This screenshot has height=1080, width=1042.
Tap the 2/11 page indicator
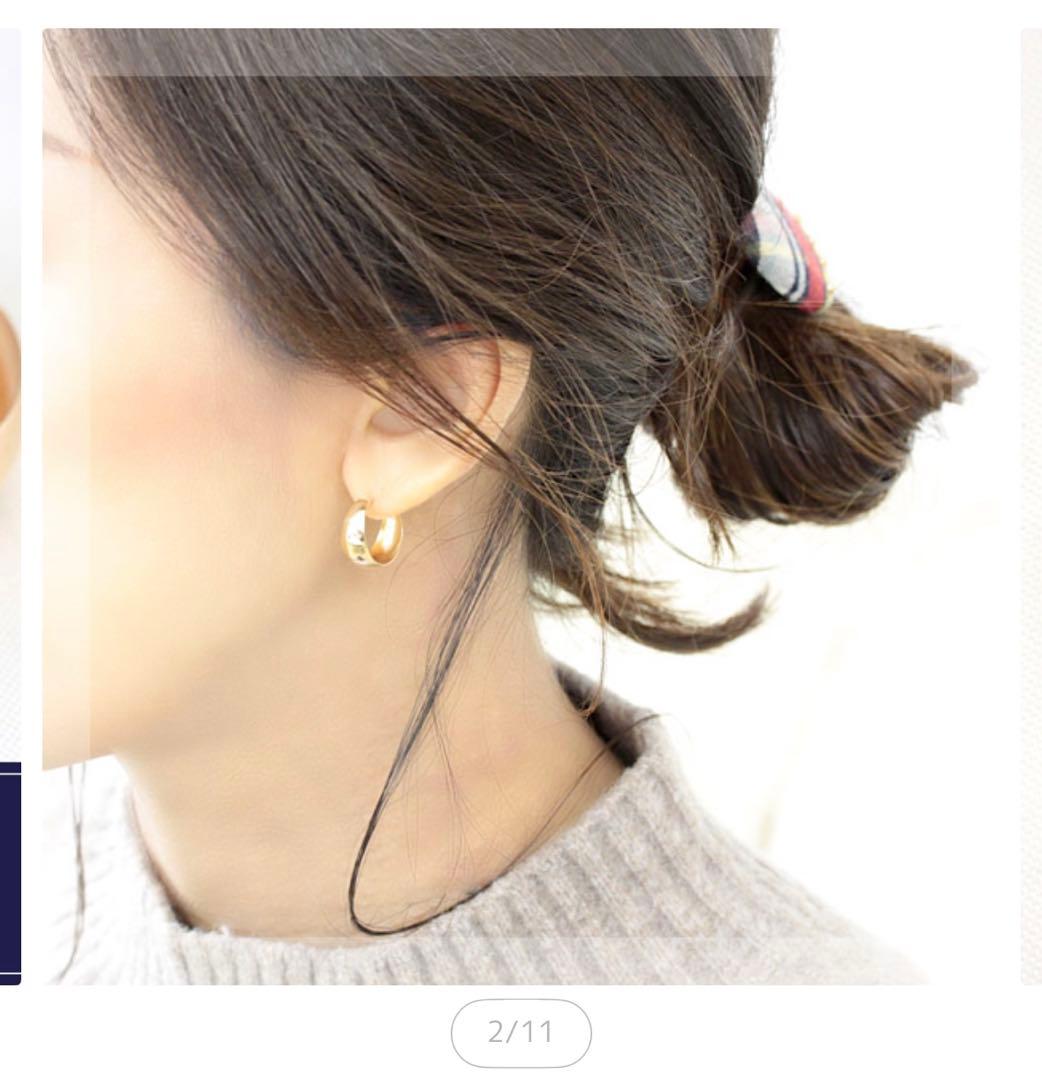click(521, 1032)
